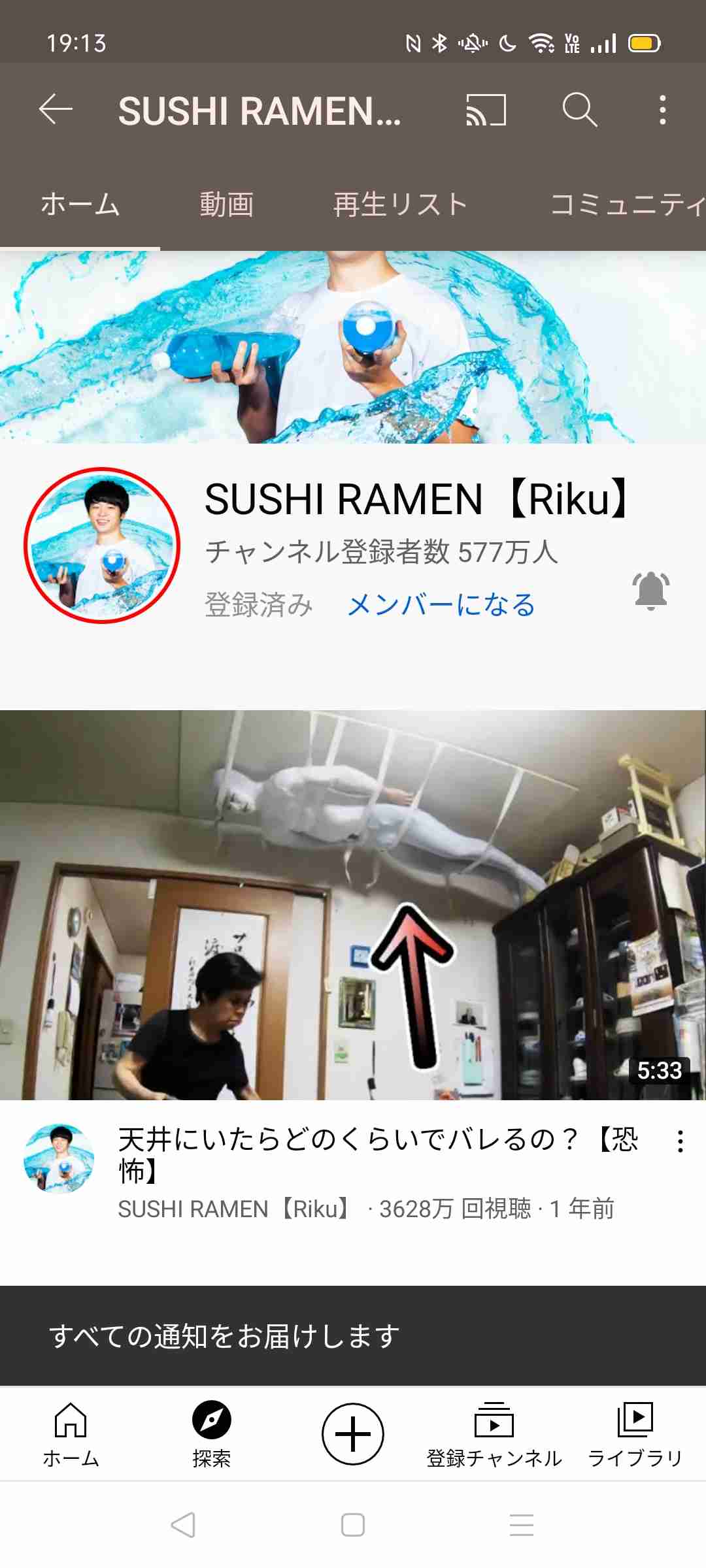The image size is (706, 1568).
Task: Tap the back arrow
Action: pos(56,110)
